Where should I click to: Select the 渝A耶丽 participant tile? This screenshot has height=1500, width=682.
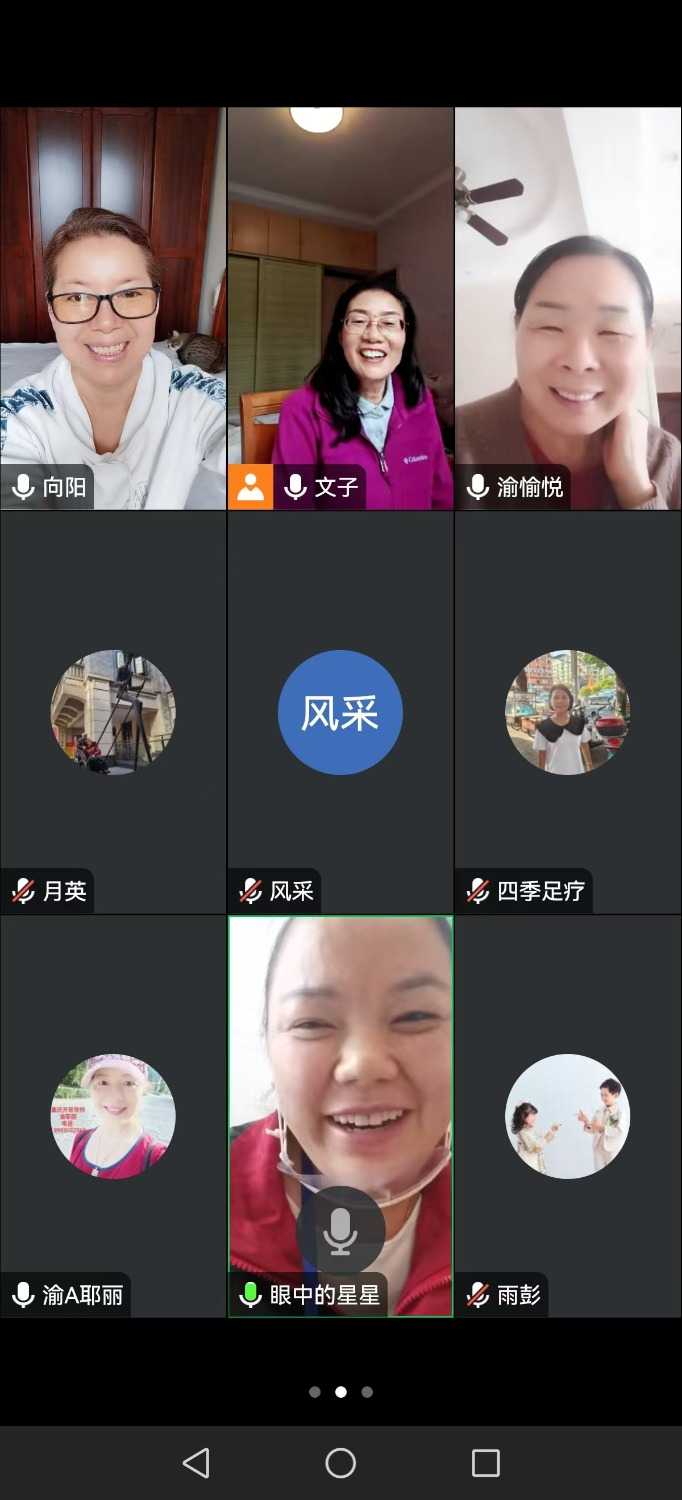(x=113, y=1116)
